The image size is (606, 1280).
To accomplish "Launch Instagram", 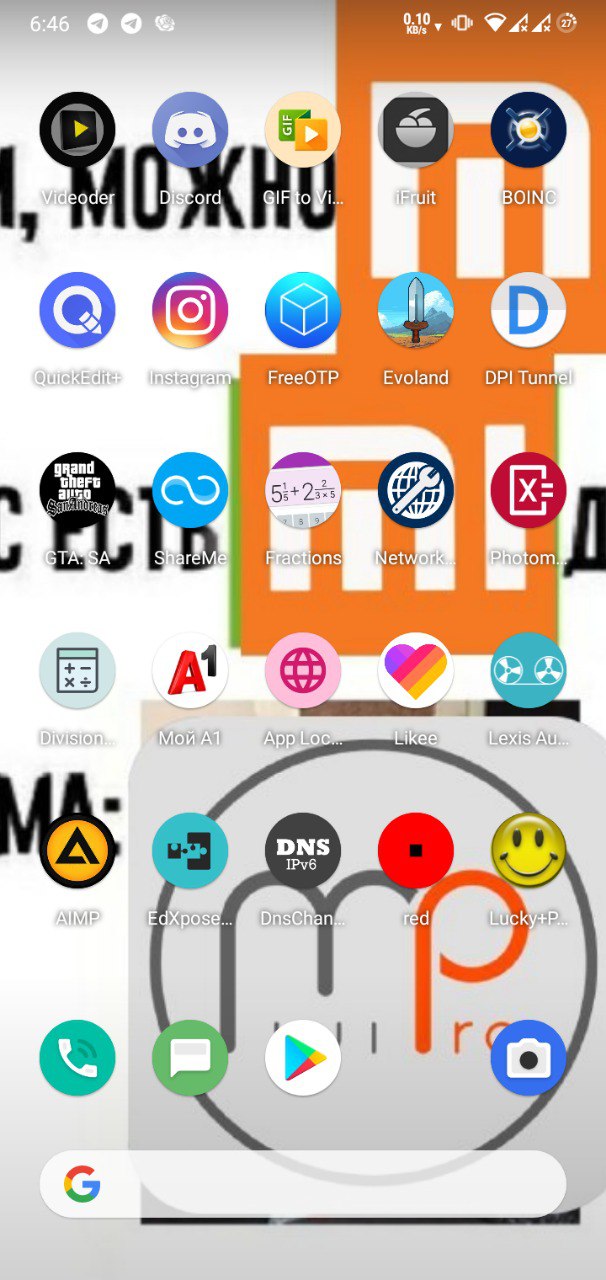I will [190, 310].
